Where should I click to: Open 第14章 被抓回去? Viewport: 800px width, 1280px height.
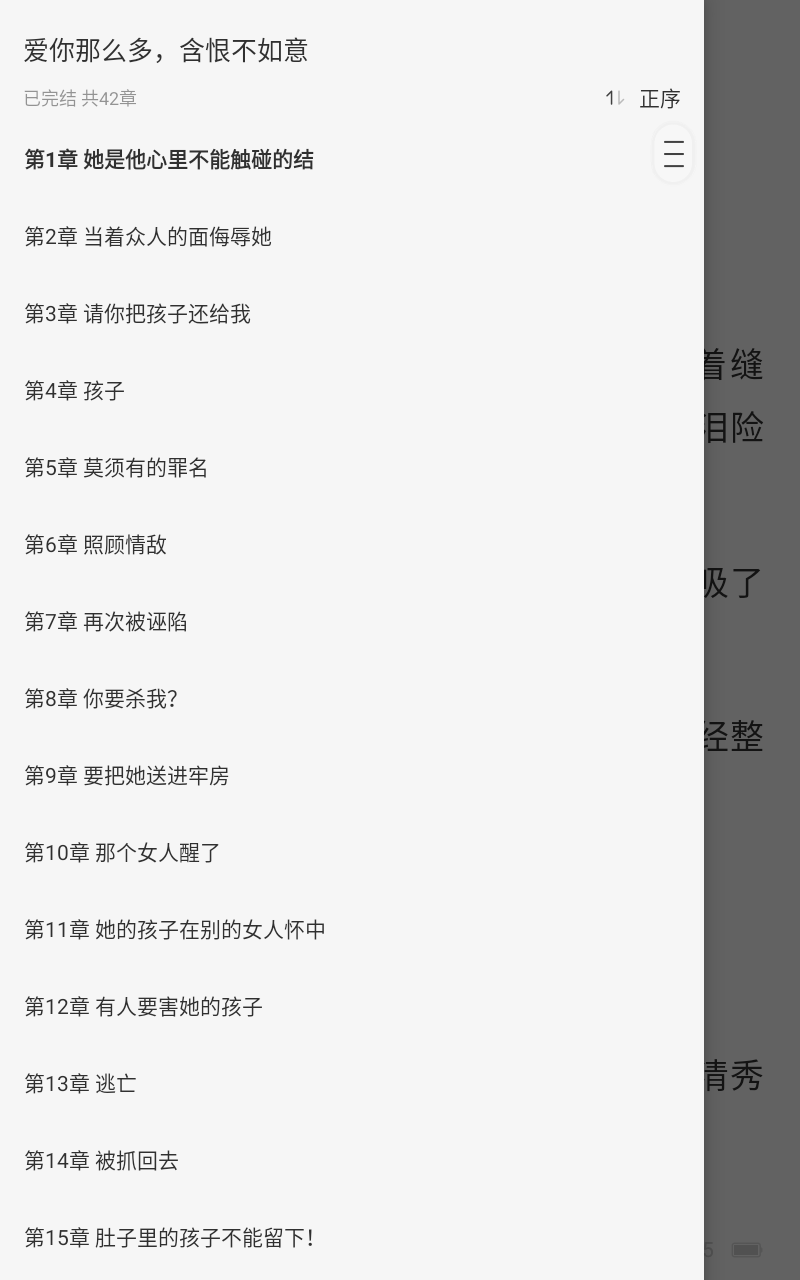[102, 1161]
